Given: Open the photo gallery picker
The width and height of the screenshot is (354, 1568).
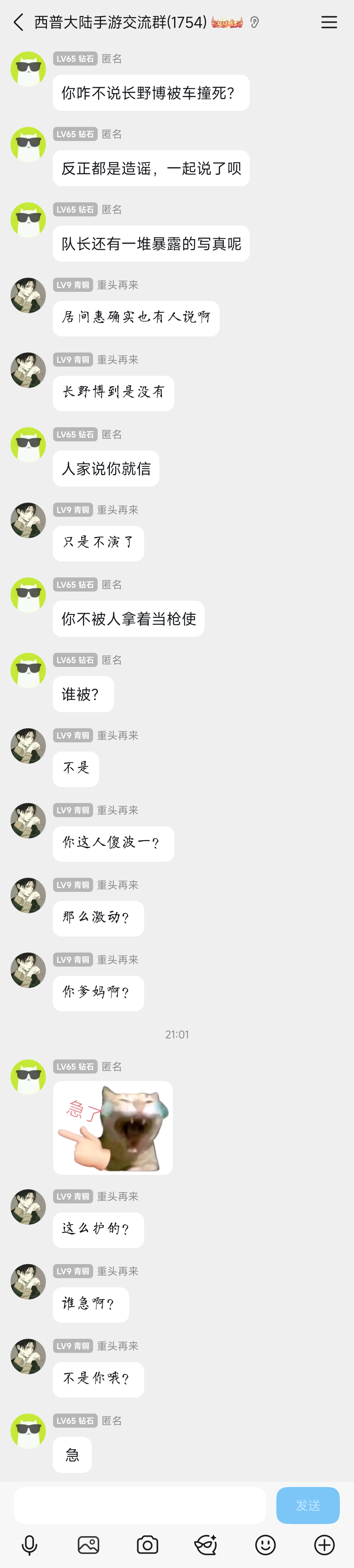Looking at the screenshot, I should pyautogui.click(x=88, y=1544).
